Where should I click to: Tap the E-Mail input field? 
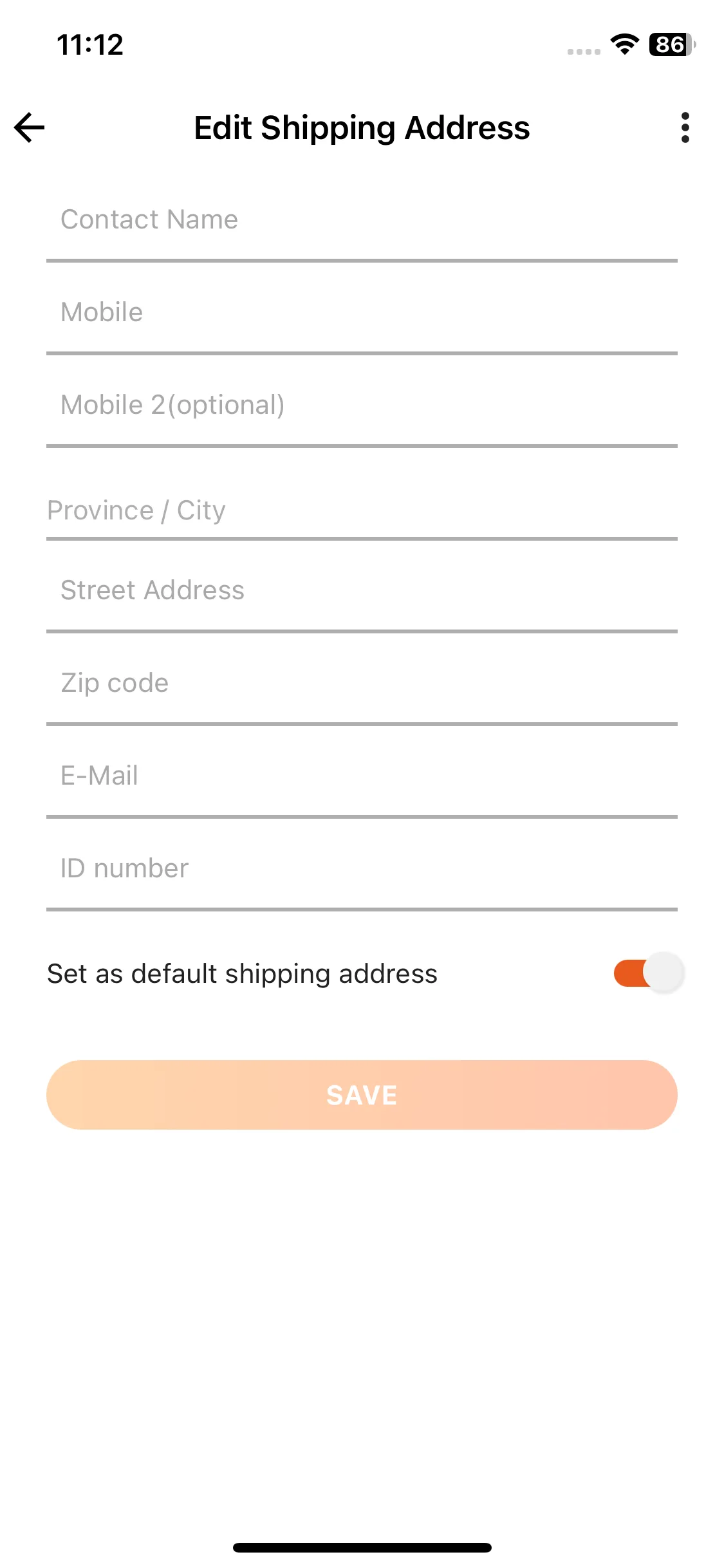coord(360,776)
